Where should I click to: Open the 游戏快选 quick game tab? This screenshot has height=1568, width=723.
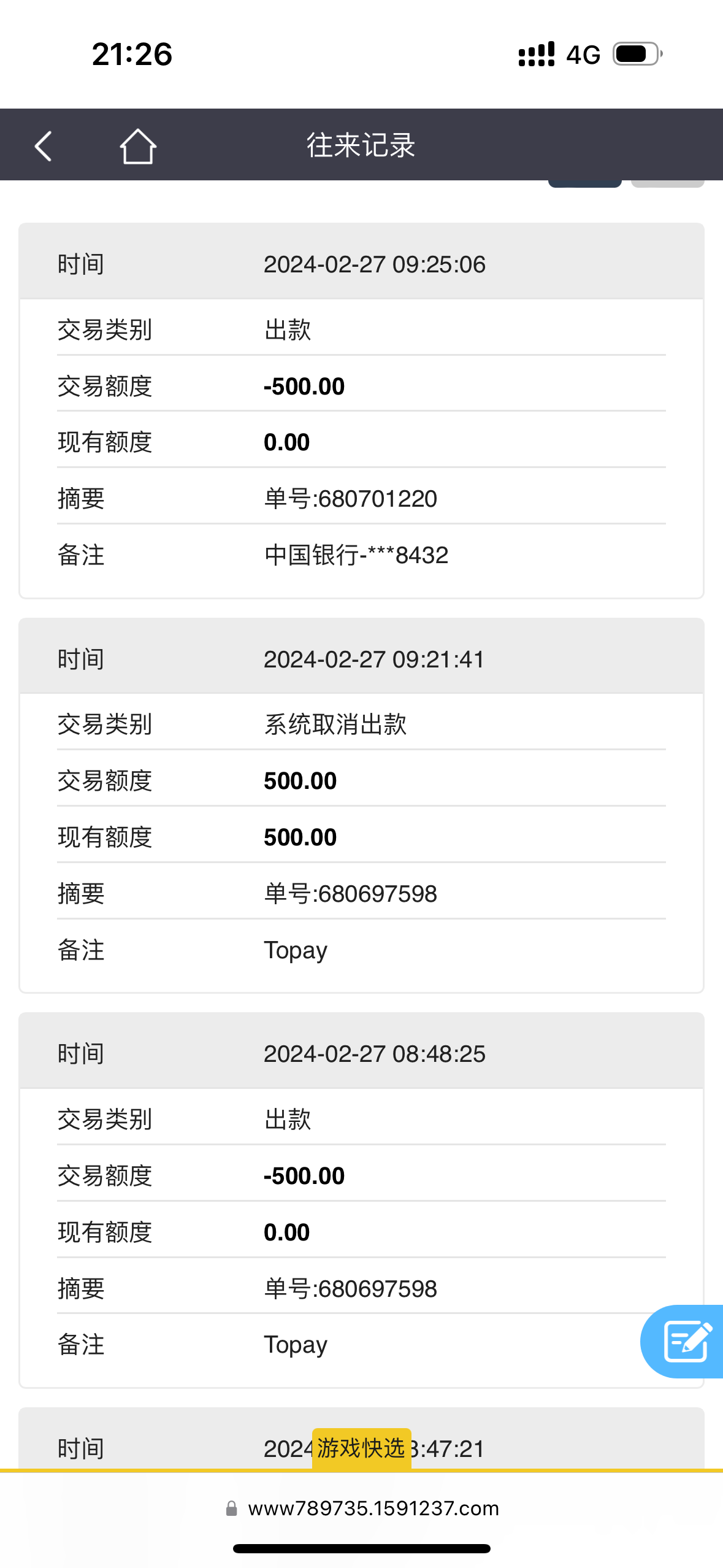361,1448
